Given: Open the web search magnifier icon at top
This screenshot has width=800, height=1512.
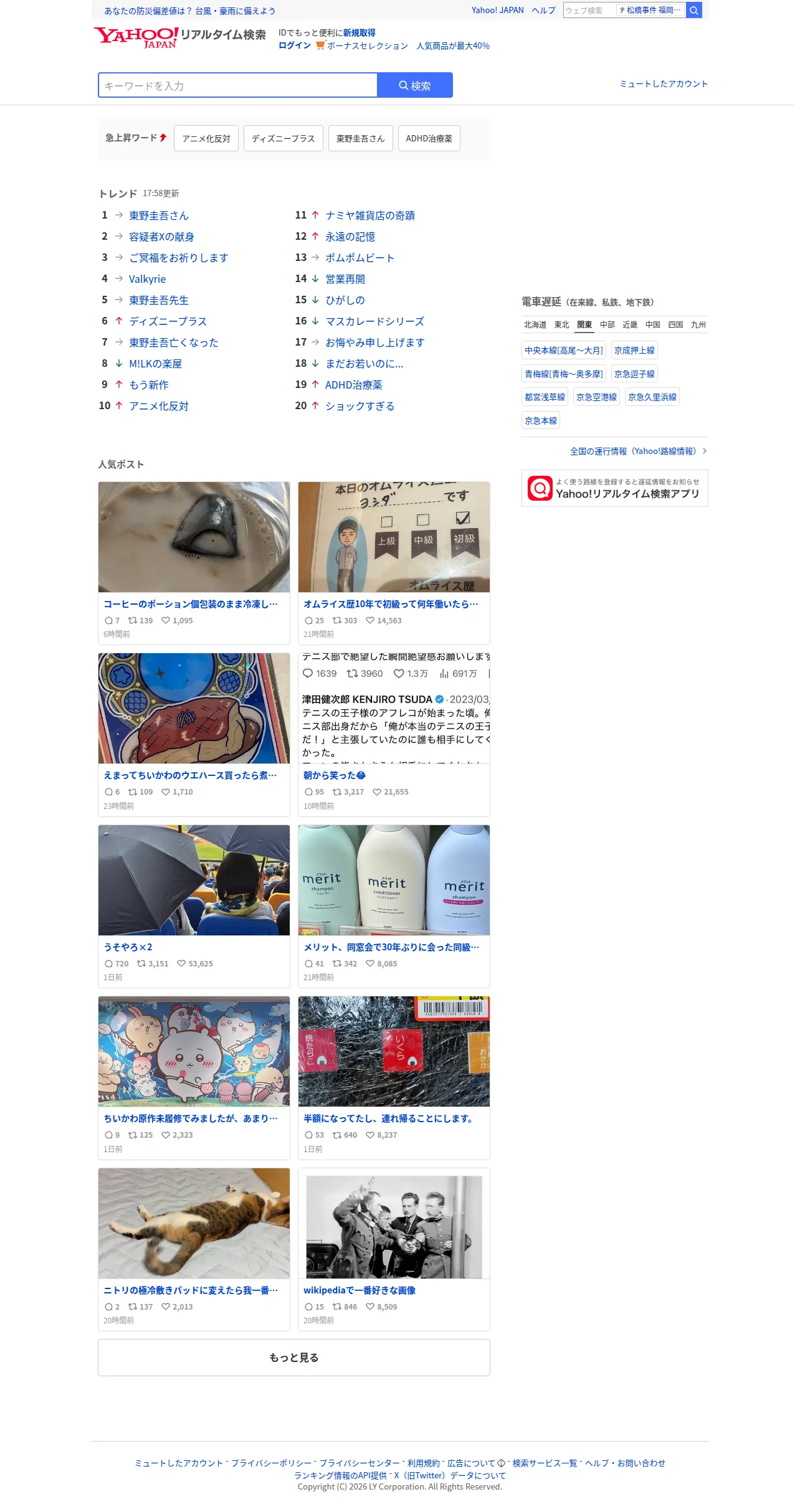Looking at the screenshot, I should pos(693,10).
